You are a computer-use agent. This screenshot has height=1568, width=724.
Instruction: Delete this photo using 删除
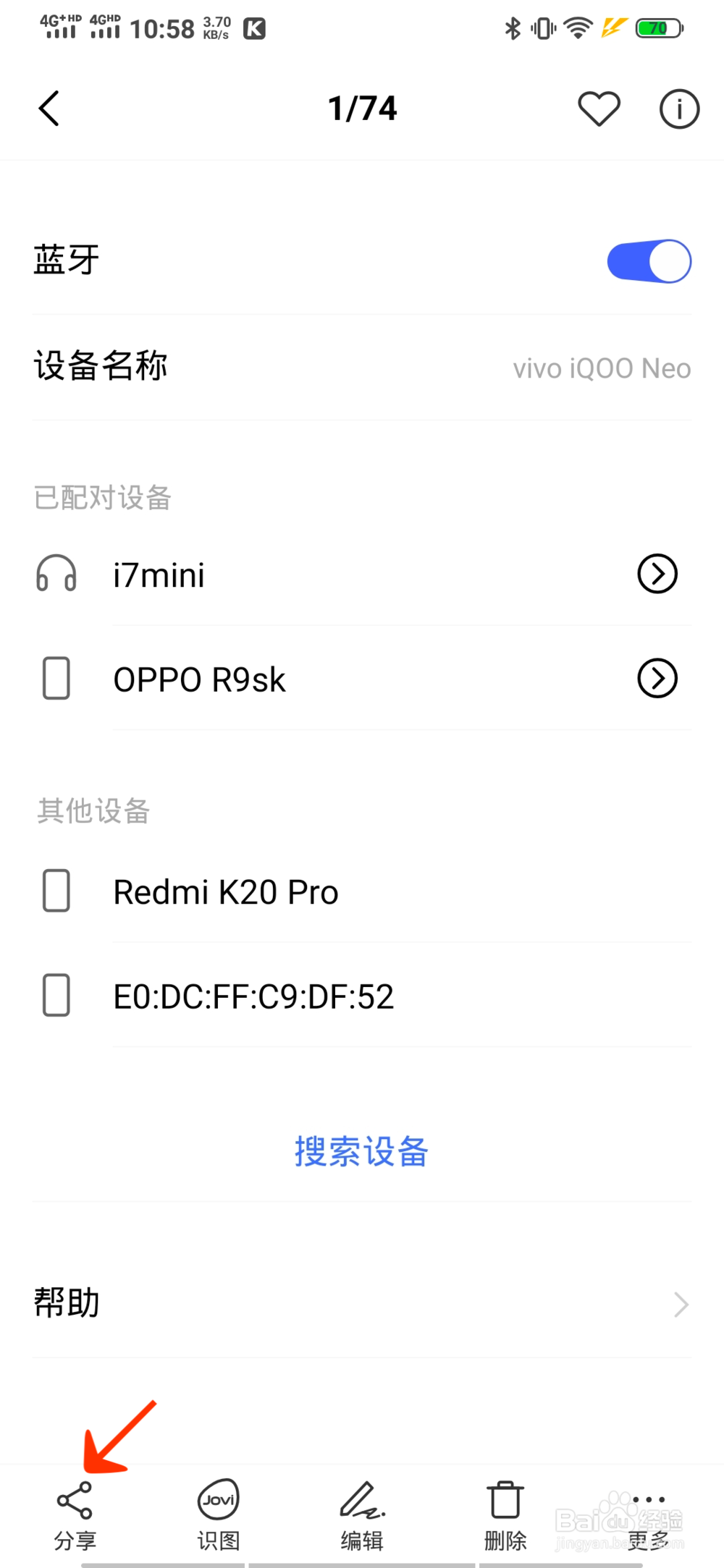coord(505,1515)
